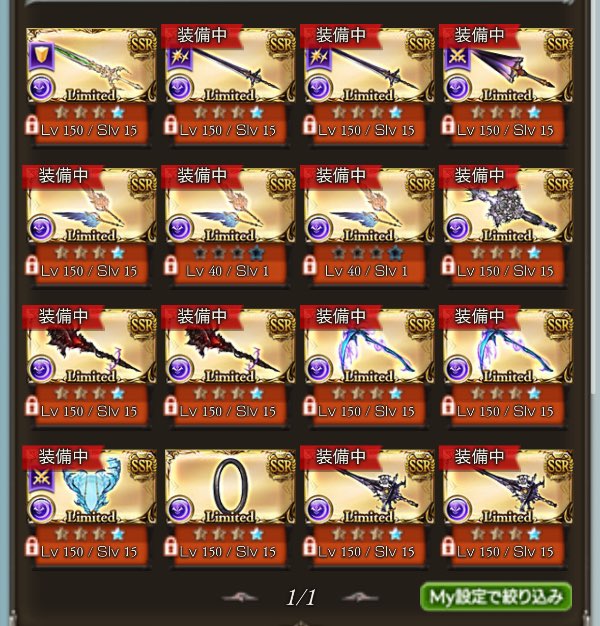Go to the next page arrow
Viewport: 600px width, 626px height.
click(360, 597)
